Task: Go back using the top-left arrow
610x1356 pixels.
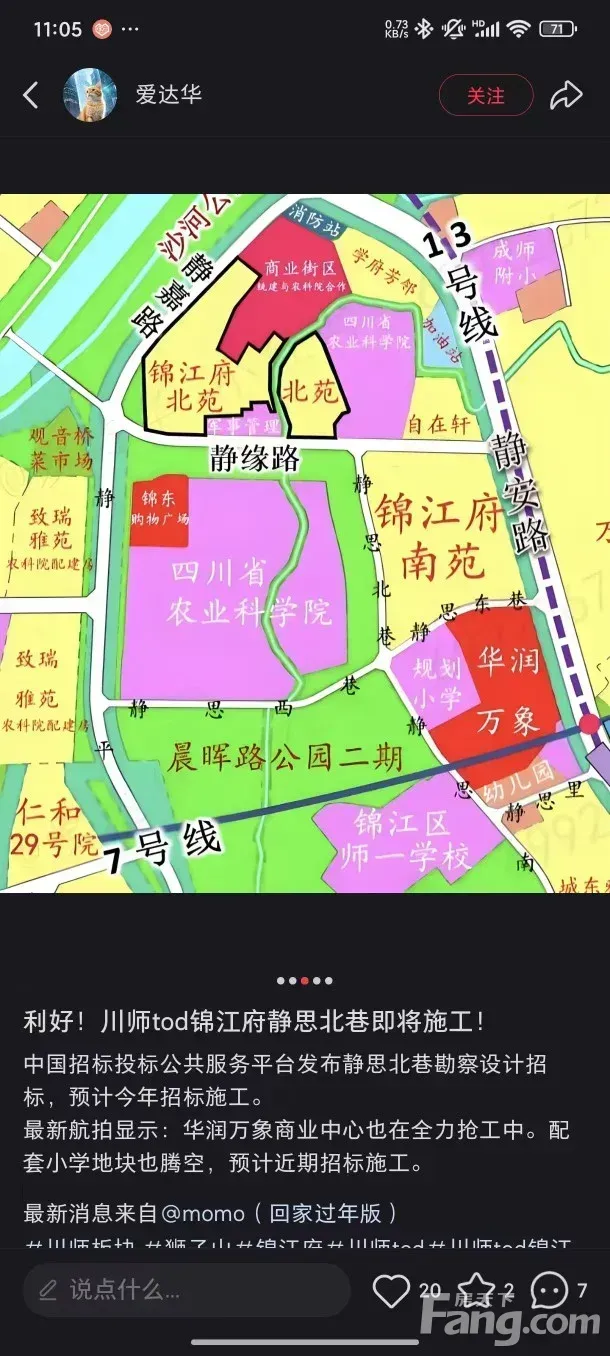Action: pos(31,96)
